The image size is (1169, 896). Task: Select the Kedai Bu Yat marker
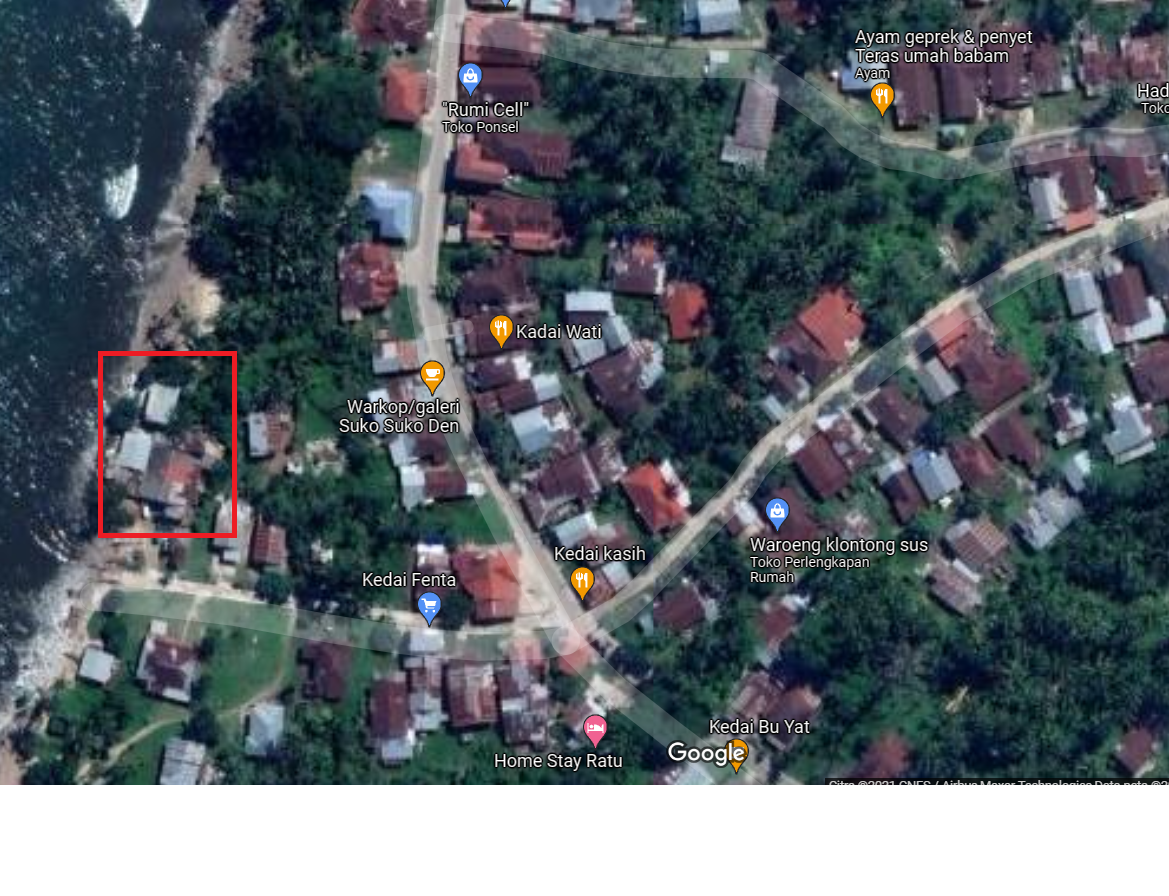click(x=737, y=753)
